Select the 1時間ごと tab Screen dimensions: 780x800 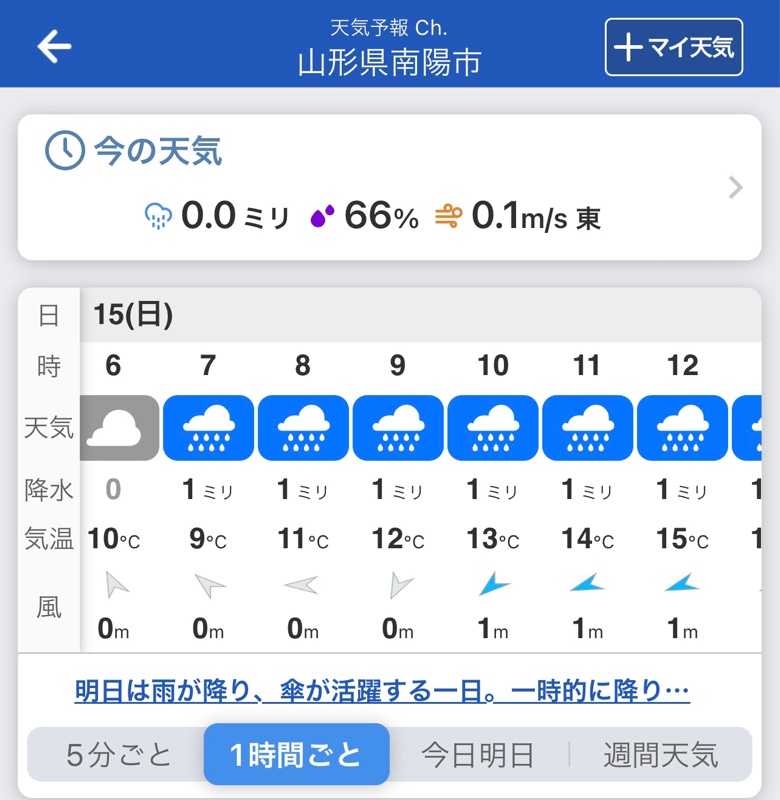[296, 755]
